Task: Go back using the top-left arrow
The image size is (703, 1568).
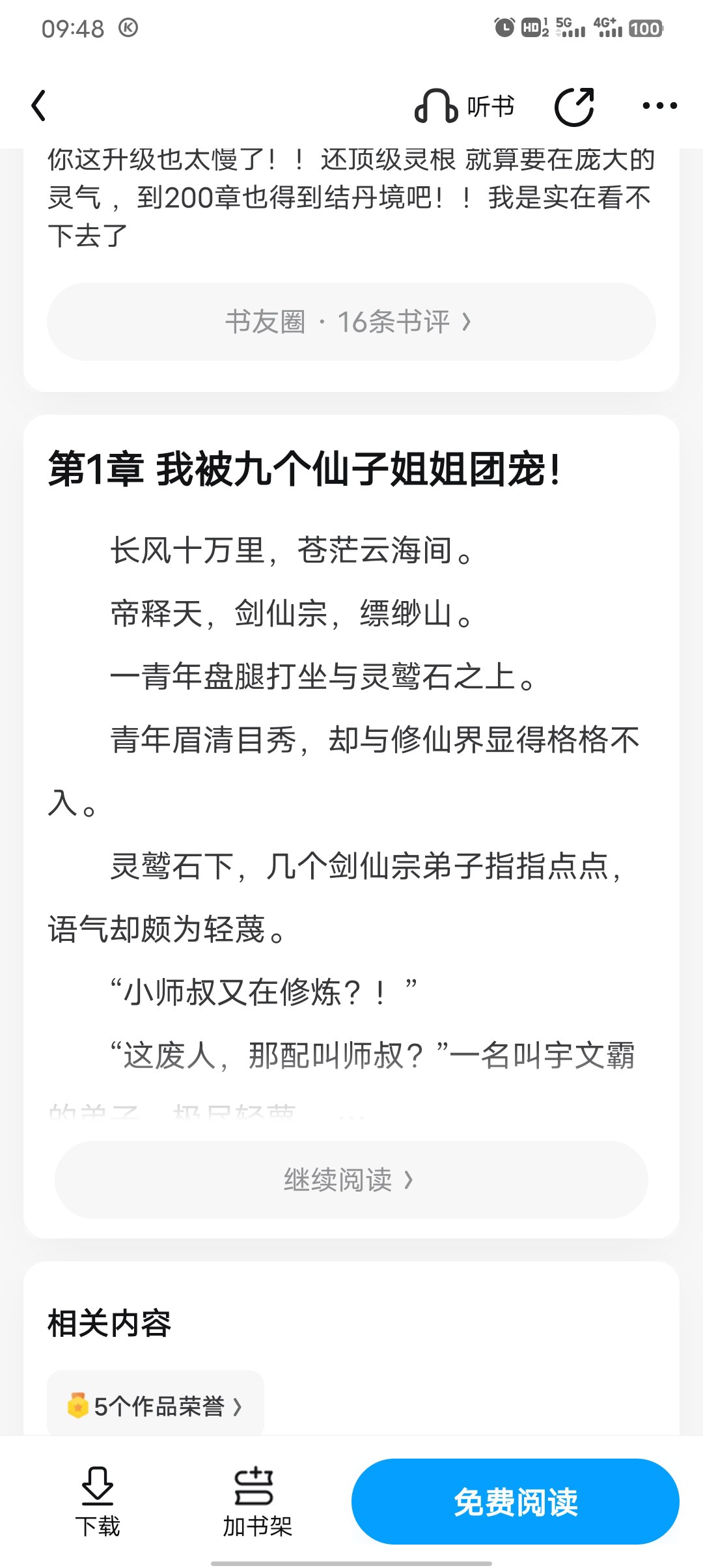Action: click(39, 106)
